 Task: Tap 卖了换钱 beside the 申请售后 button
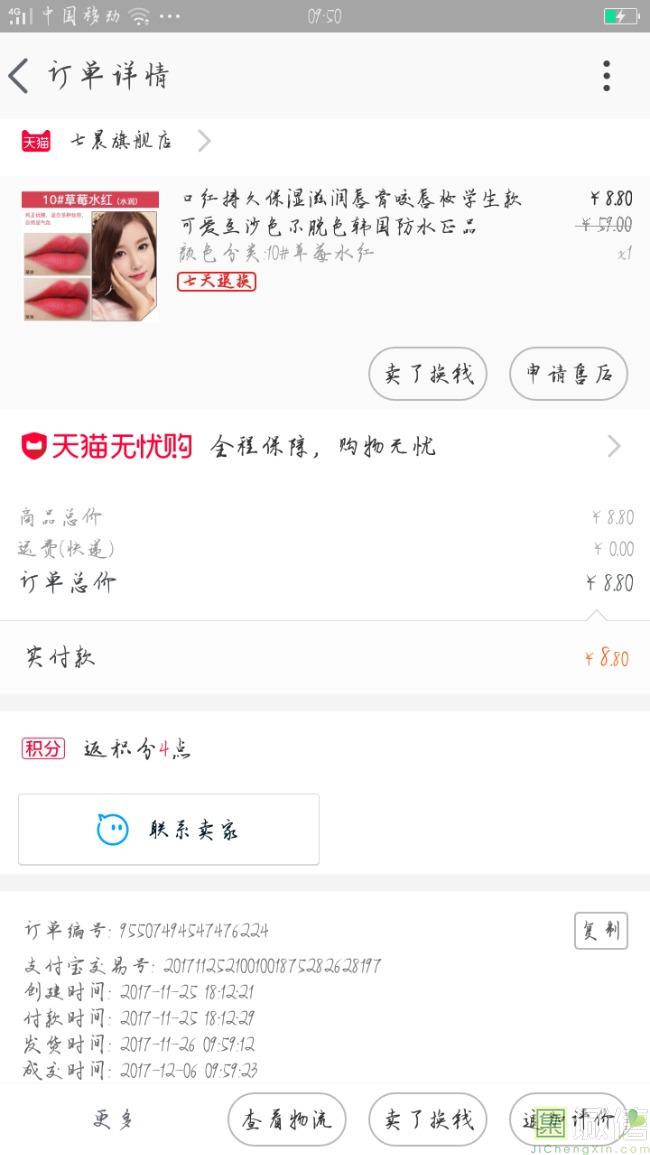(x=428, y=374)
